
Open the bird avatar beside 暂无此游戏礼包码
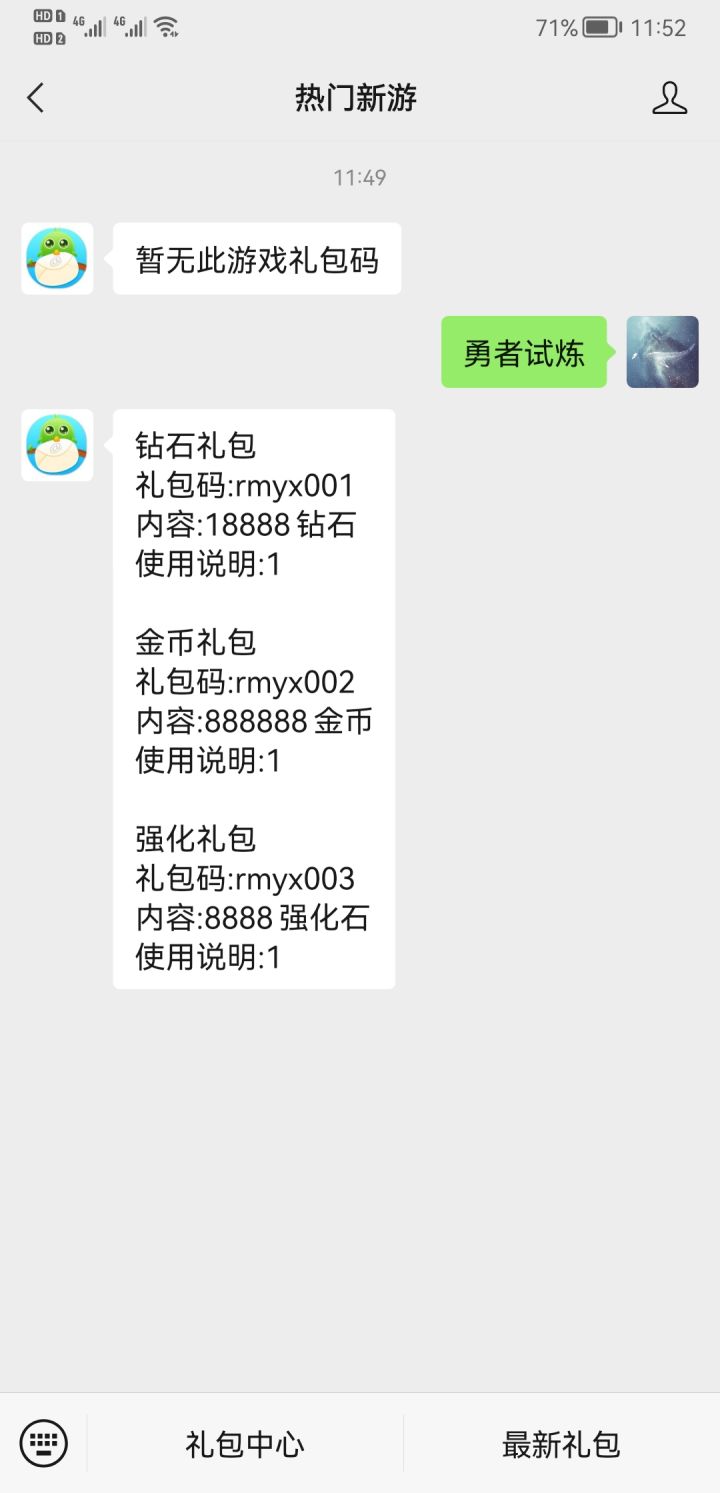[x=57, y=259]
